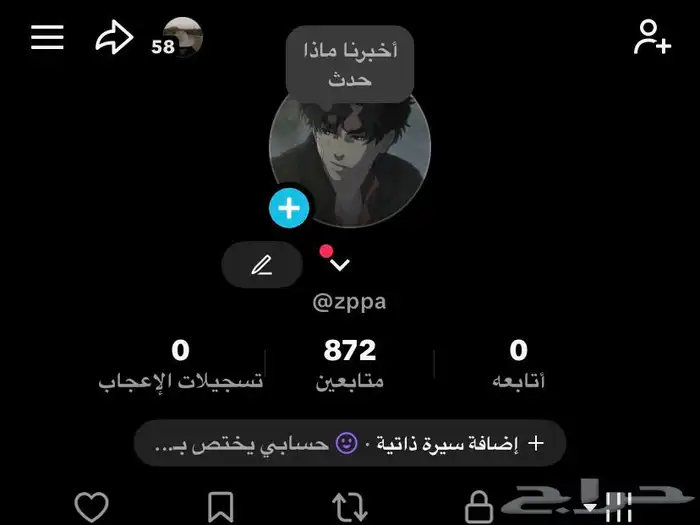View the 872 متابعين followers list
The height and width of the screenshot is (525, 700).
[350, 364]
